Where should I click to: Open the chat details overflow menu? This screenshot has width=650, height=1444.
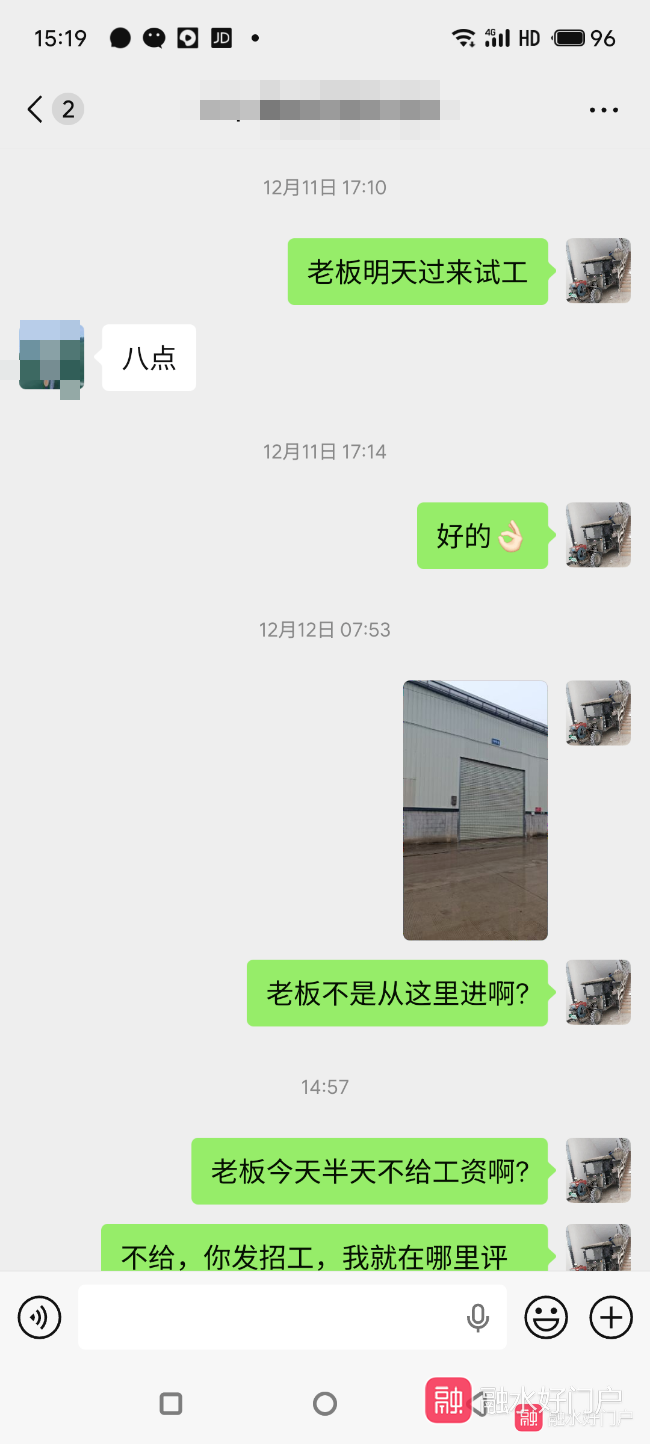point(603,110)
